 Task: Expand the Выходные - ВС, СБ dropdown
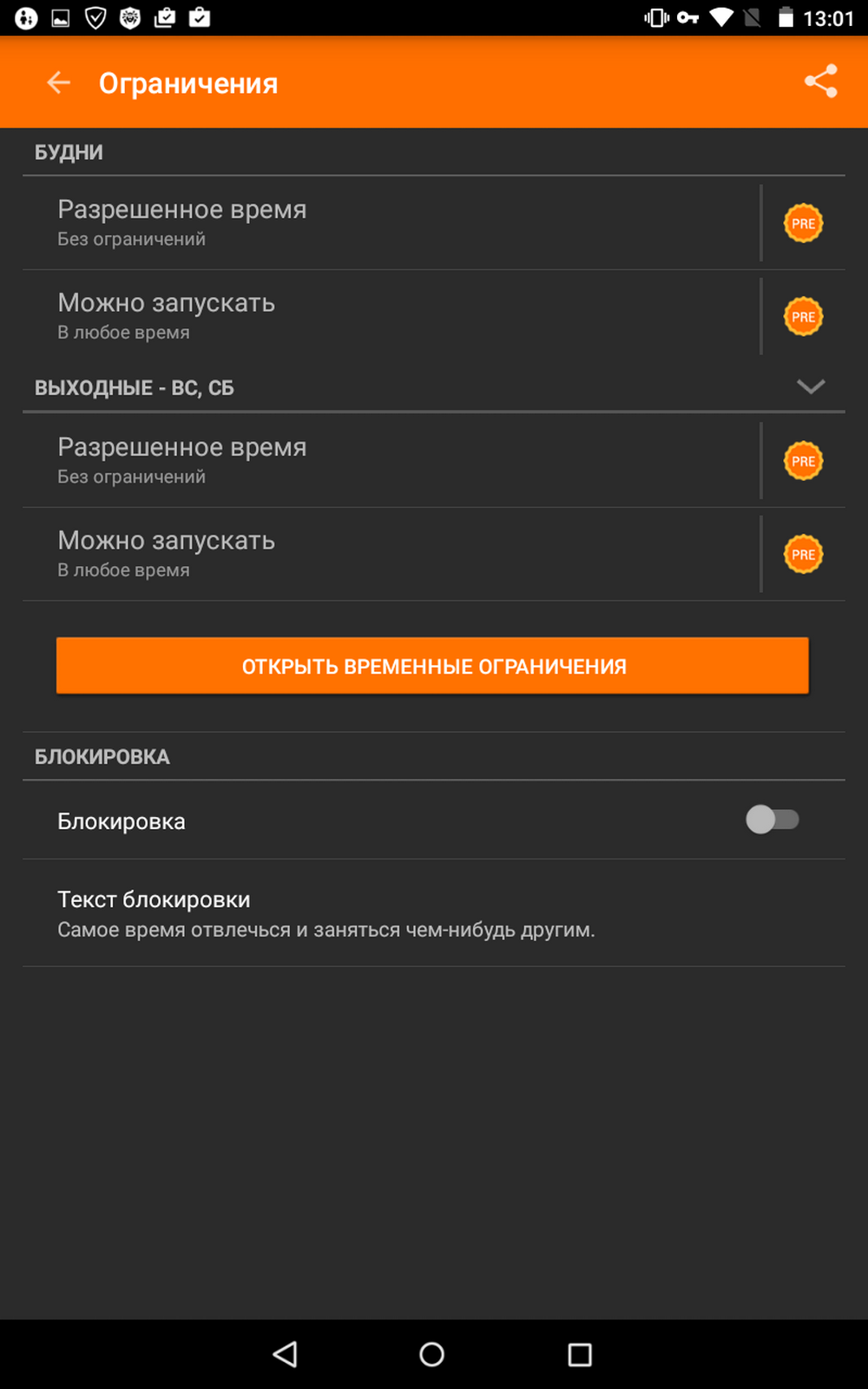coord(811,386)
